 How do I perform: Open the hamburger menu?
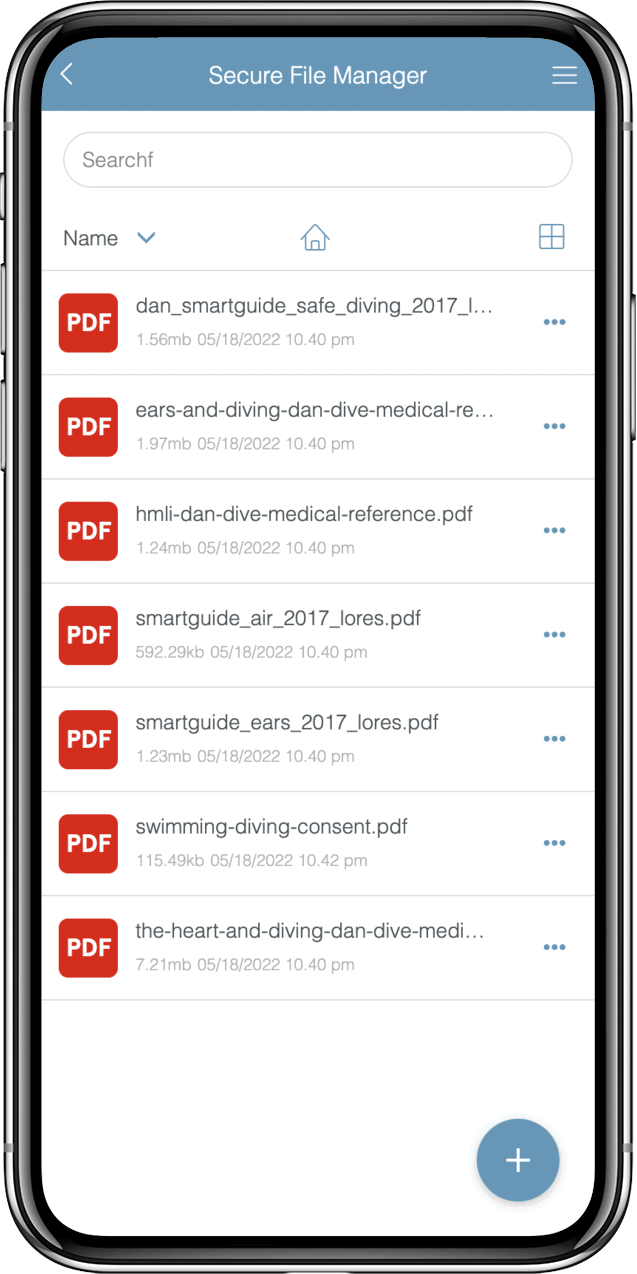click(565, 76)
